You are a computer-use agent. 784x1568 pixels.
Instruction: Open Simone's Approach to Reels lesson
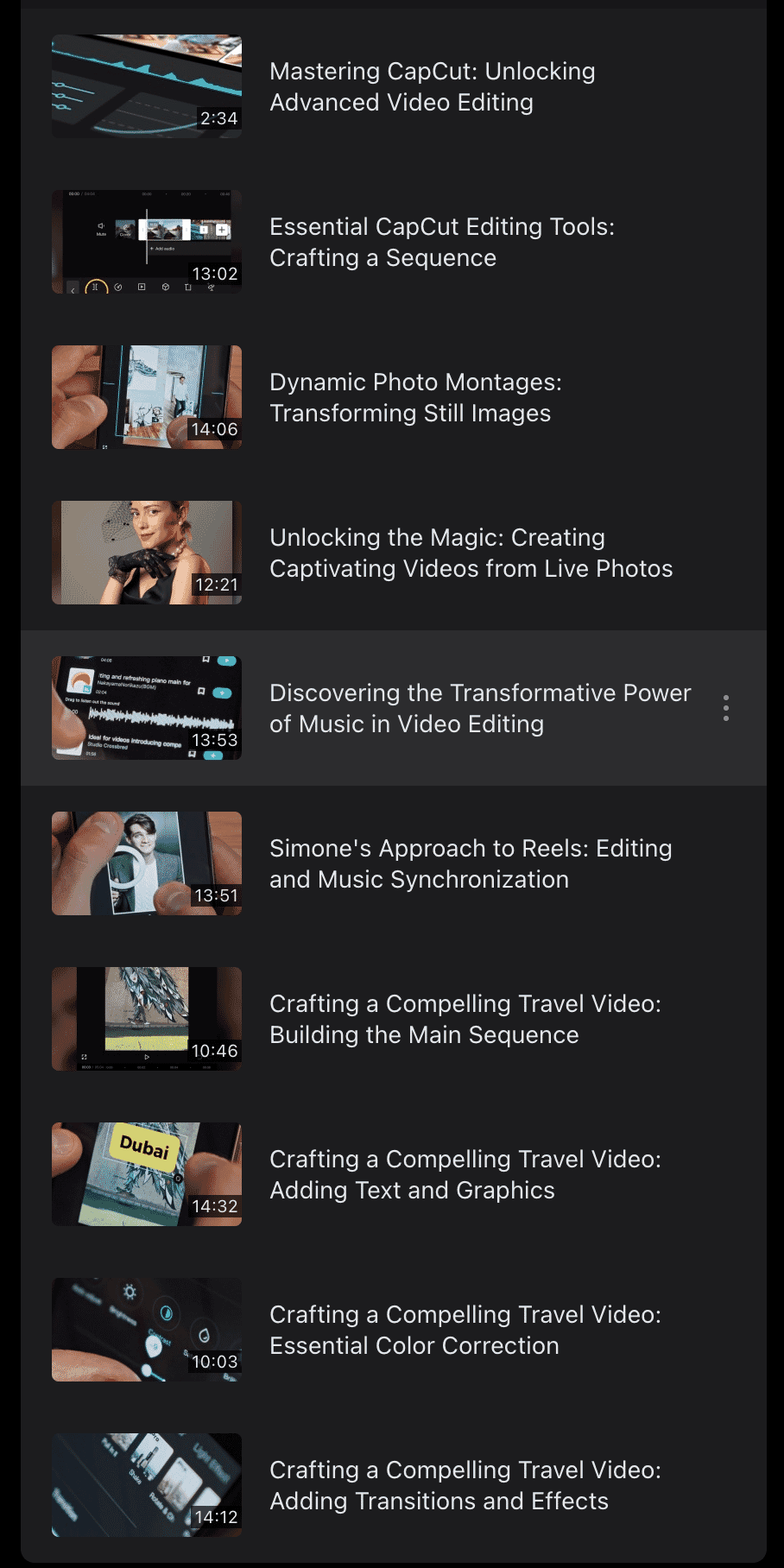click(x=471, y=863)
